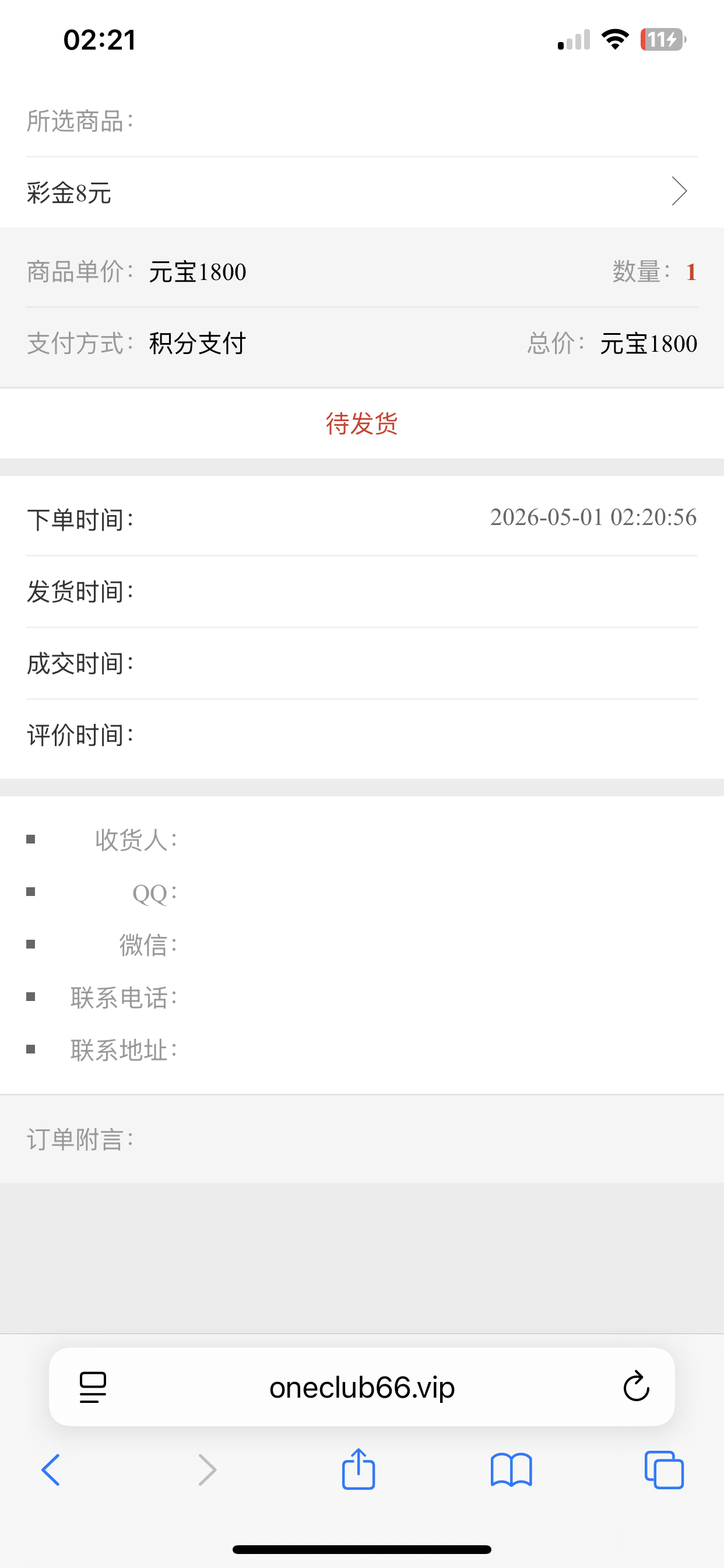The height and width of the screenshot is (1568, 724).
Task: Go back to the previous page
Action: tap(51, 1470)
